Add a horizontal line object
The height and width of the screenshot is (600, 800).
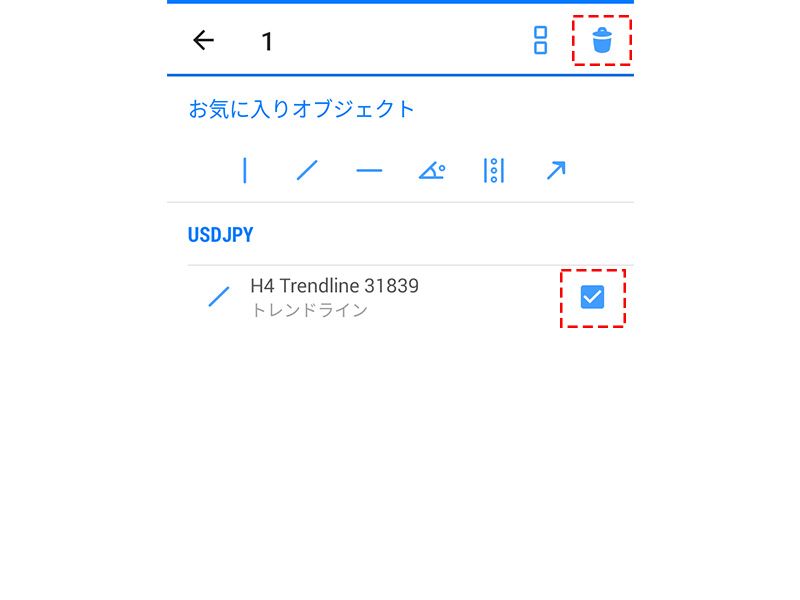click(369, 171)
